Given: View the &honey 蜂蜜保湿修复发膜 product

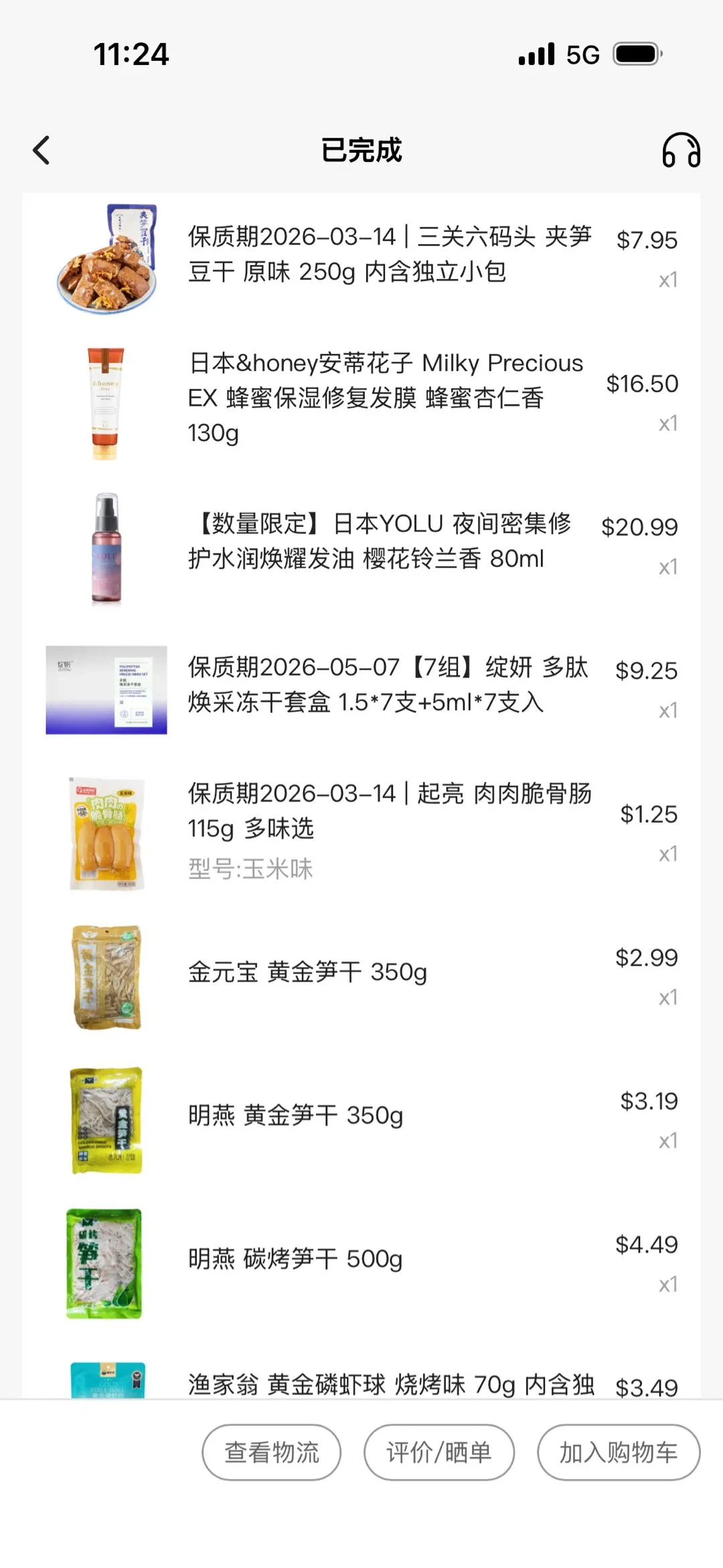Looking at the screenshot, I should tap(385, 398).
